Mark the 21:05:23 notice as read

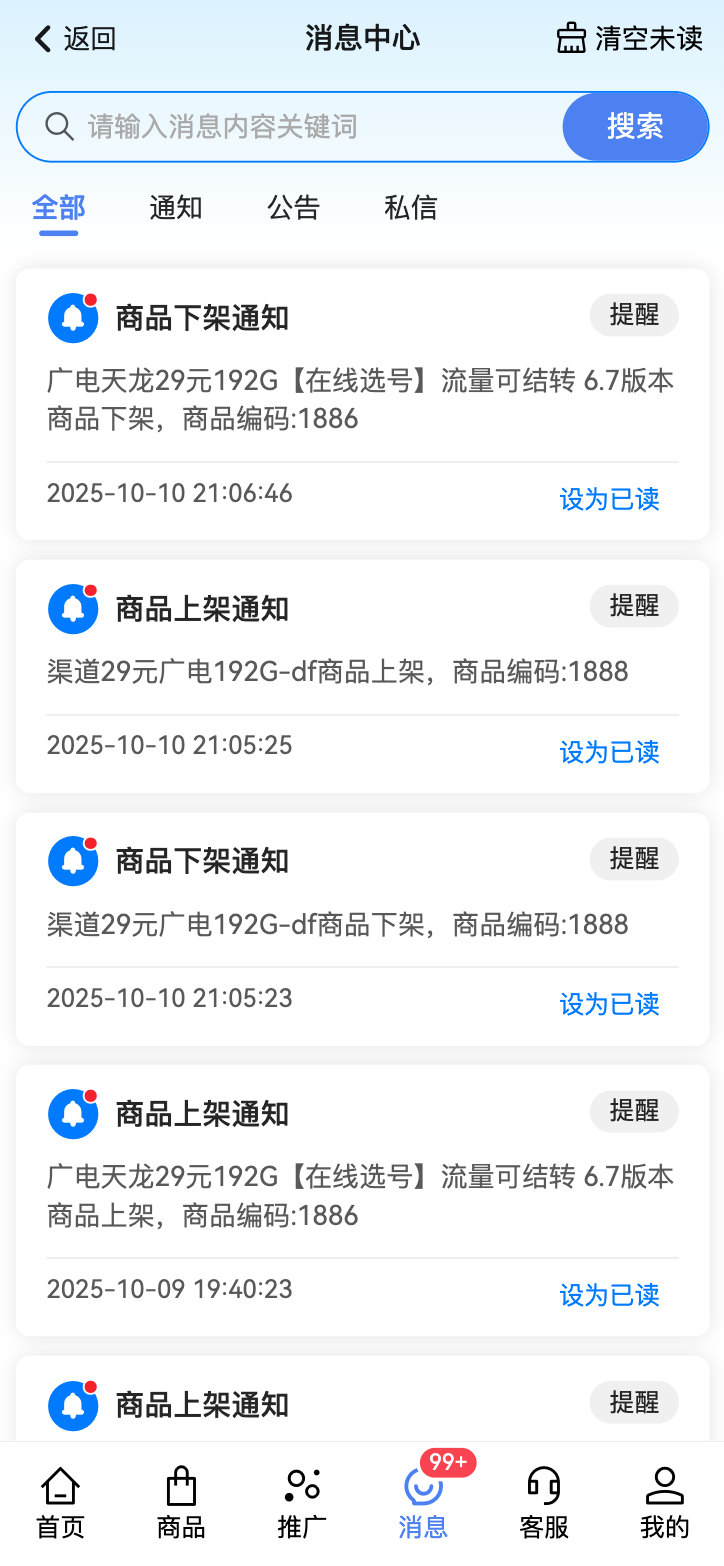click(609, 1004)
